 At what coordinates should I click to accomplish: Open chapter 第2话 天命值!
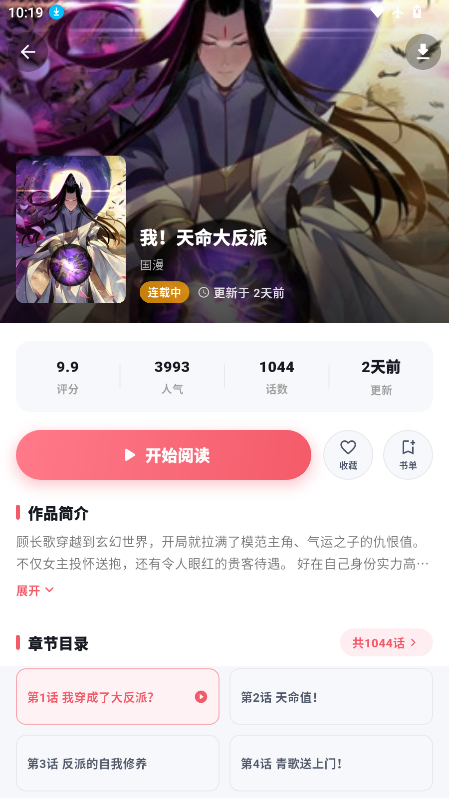(331, 697)
